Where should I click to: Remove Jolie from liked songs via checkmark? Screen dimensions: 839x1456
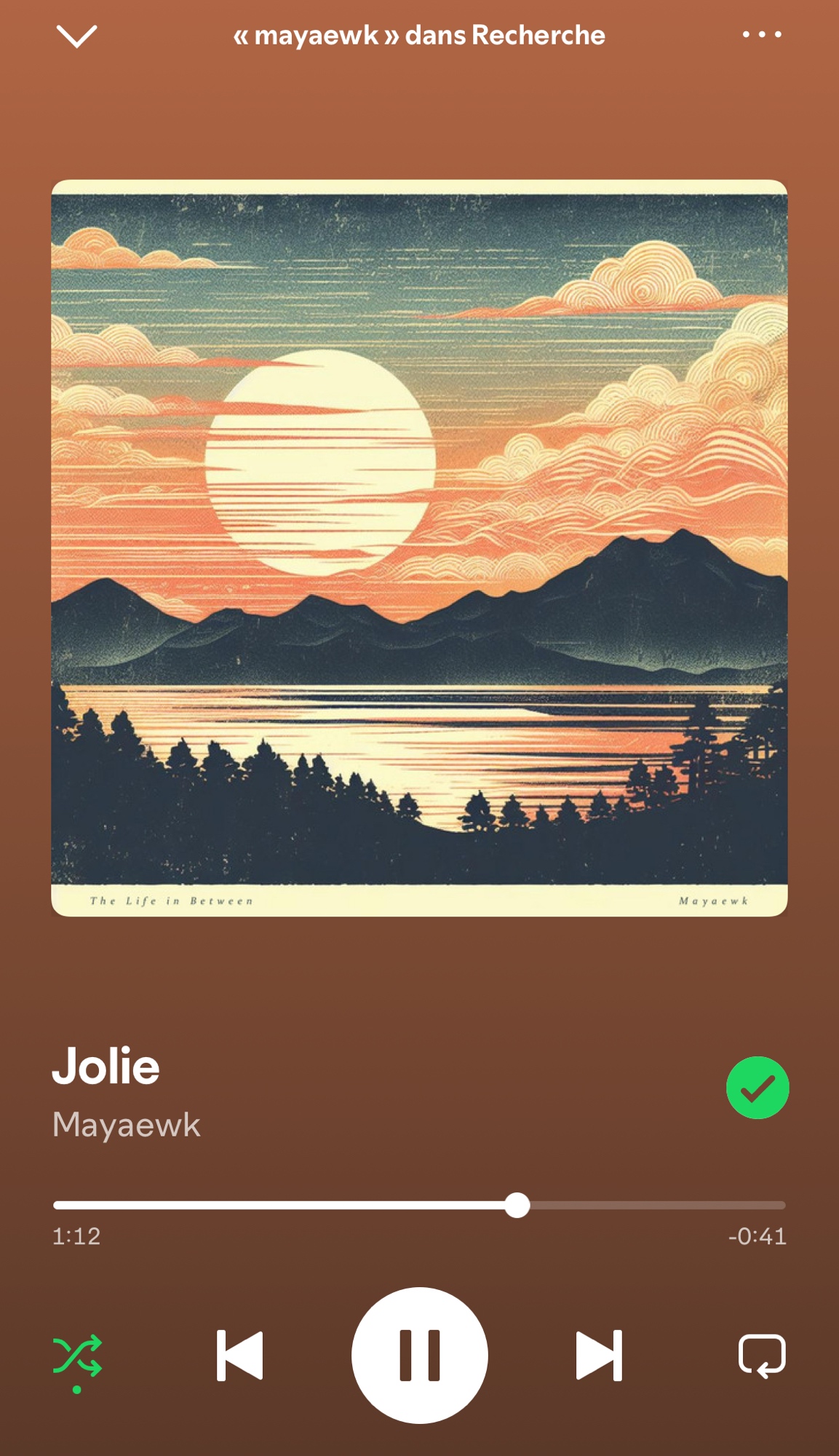click(757, 1088)
